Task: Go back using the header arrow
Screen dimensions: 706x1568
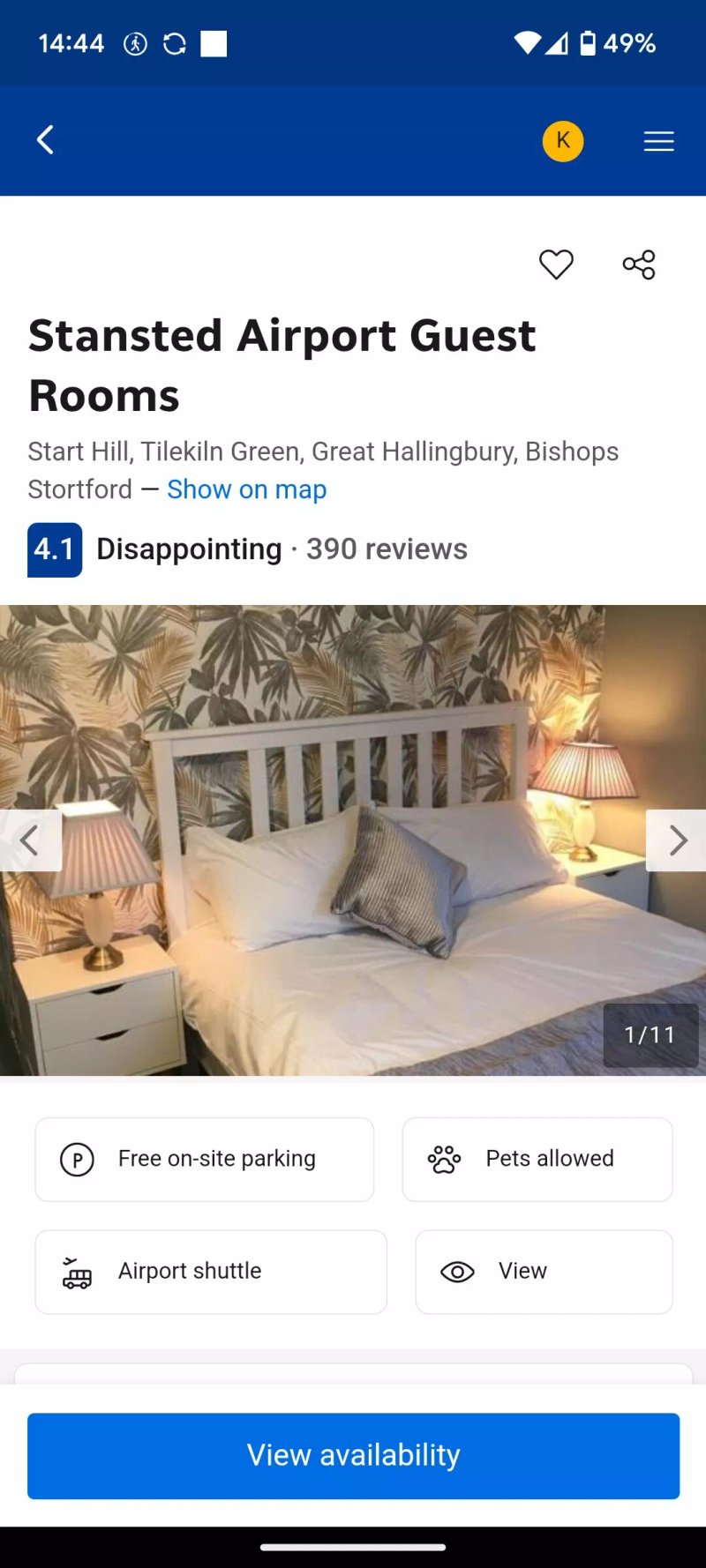Action: pos(45,140)
